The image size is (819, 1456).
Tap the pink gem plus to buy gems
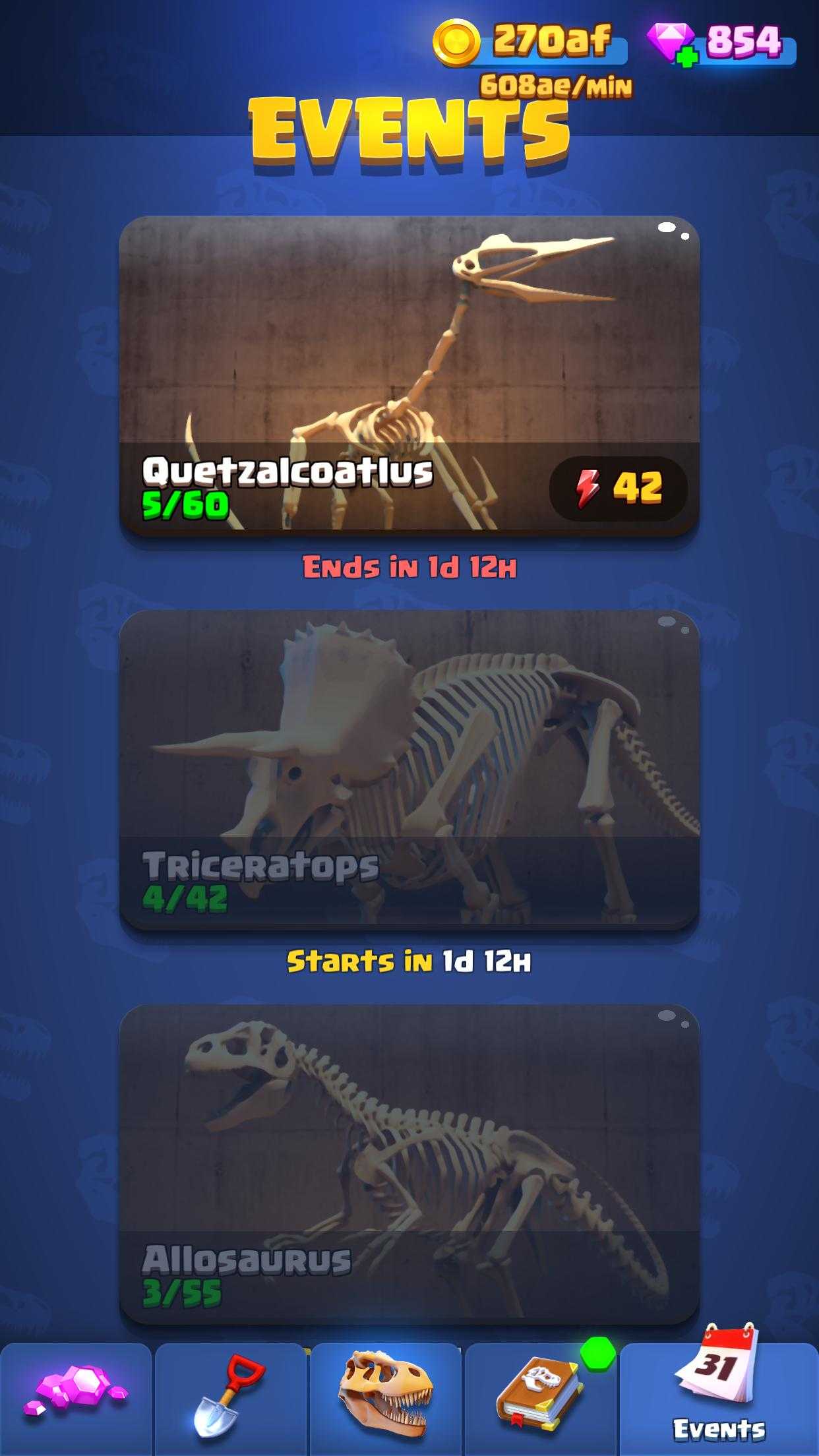(686, 57)
